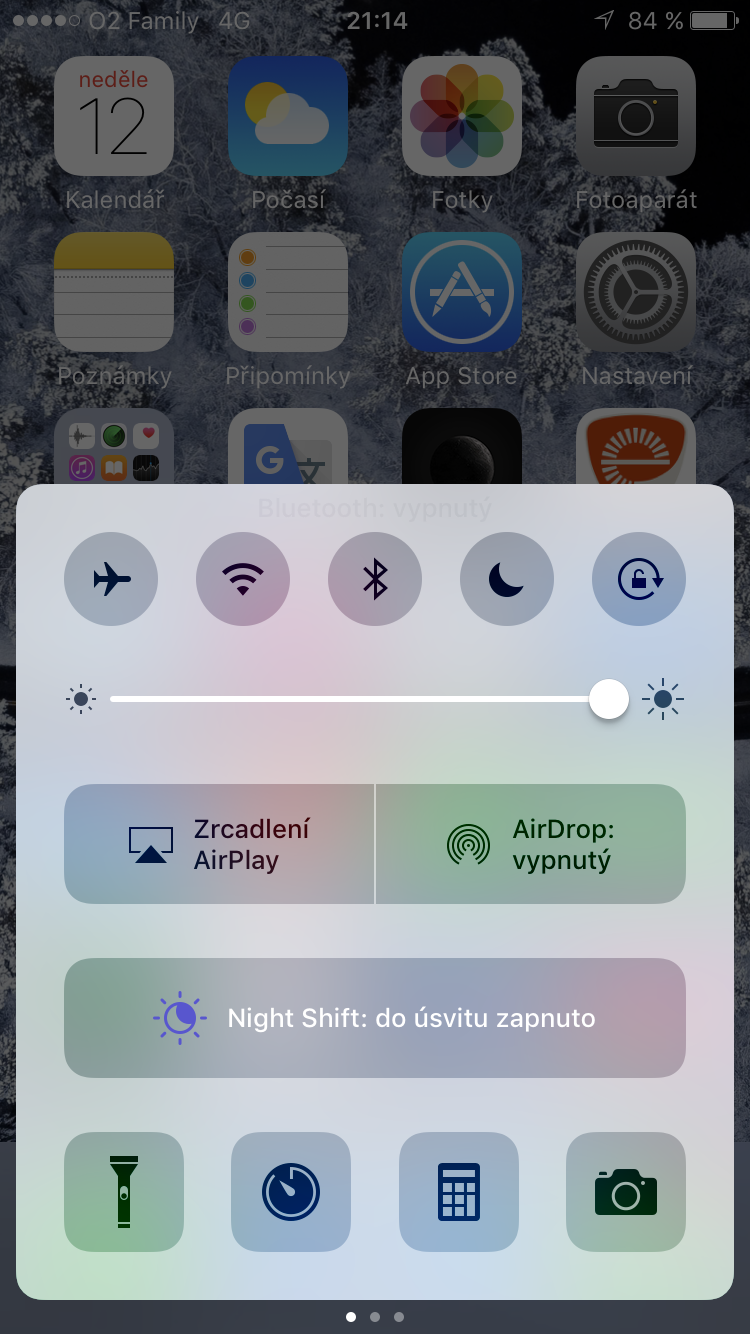Launch the Fotoaparát app

636,117
